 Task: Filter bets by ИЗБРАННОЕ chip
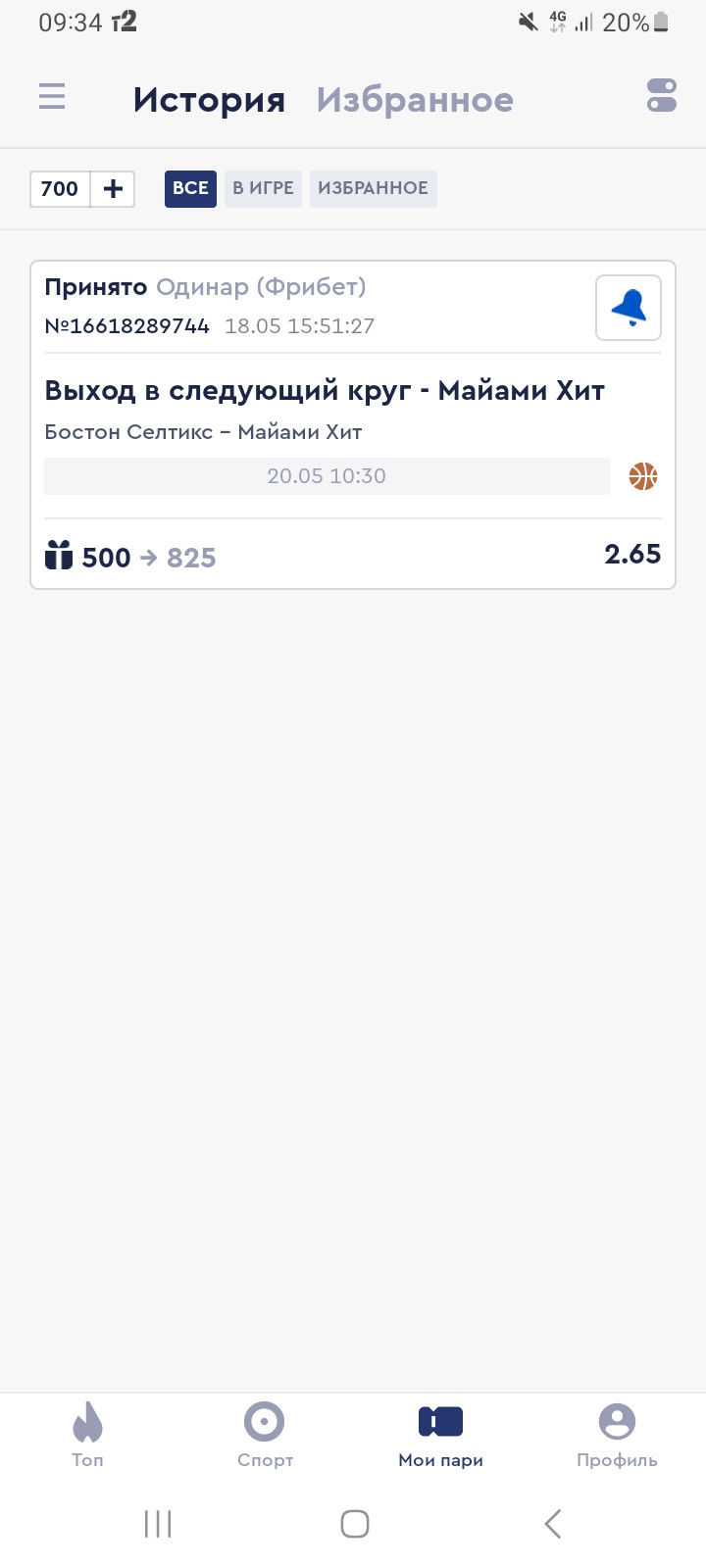[373, 188]
